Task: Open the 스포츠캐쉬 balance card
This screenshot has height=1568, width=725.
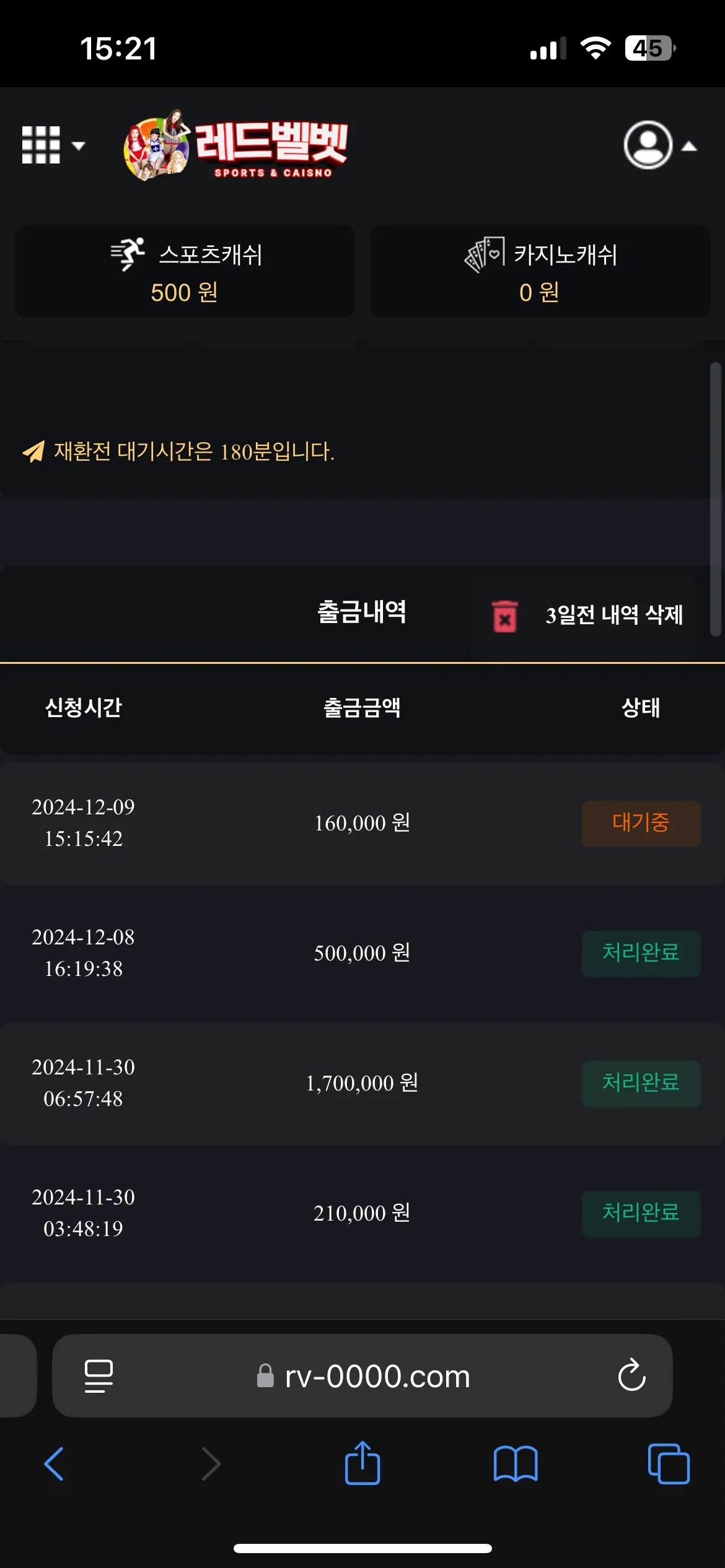Action: [x=185, y=271]
